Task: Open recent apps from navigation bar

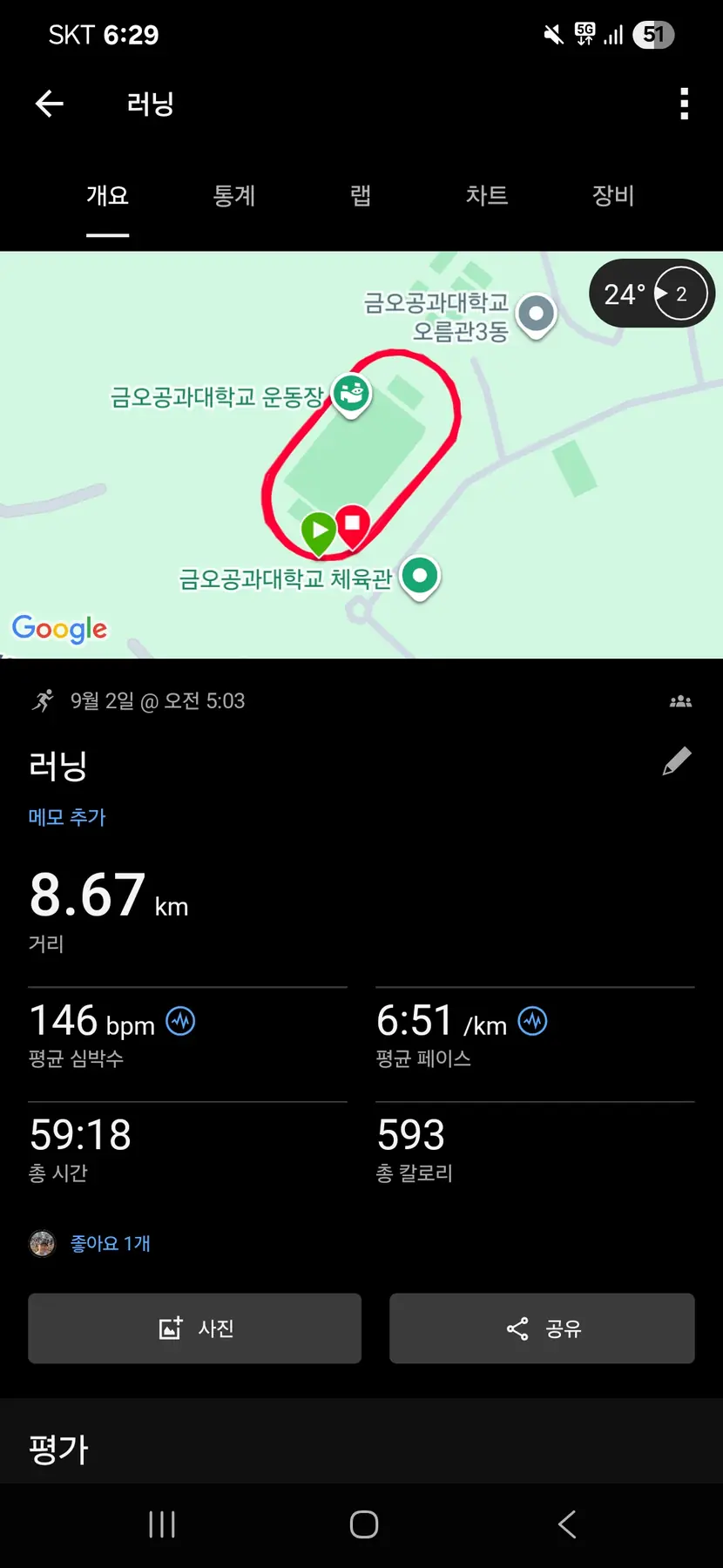Action: pyautogui.click(x=162, y=1524)
